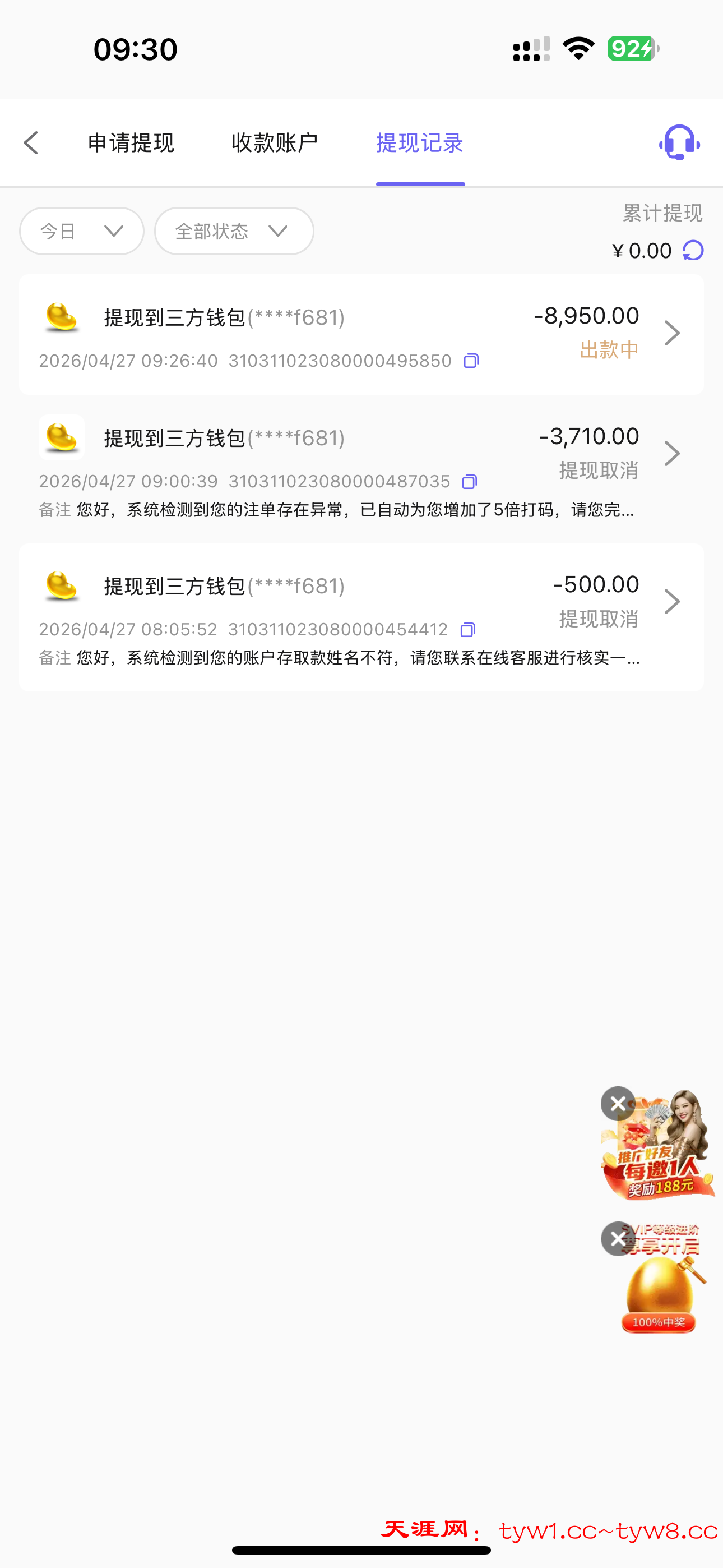This screenshot has height=1568, width=723.
Task: Select the 提现记录 tab
Action: pyautogui.click(x=420, y=143)
